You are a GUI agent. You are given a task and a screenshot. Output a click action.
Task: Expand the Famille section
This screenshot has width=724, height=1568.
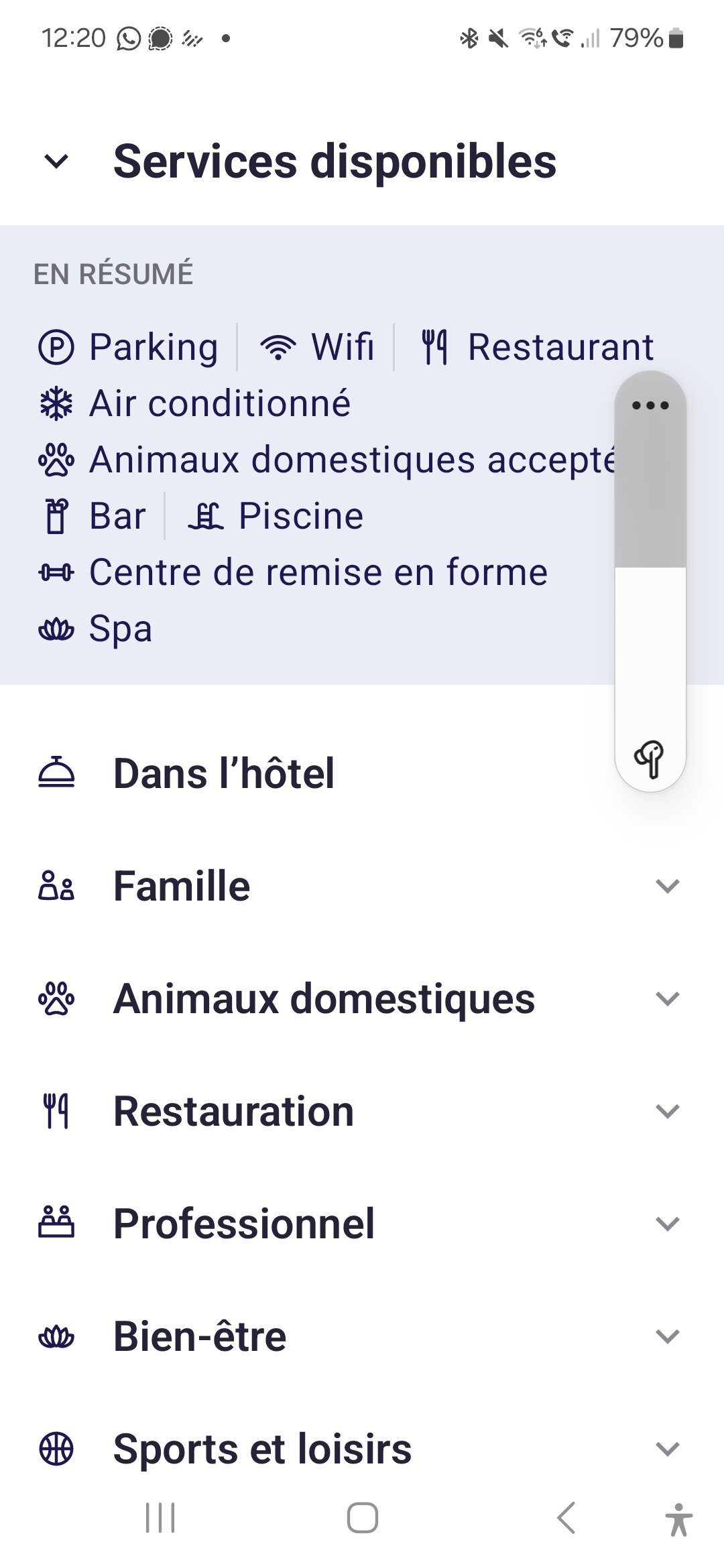click(362, 886)
